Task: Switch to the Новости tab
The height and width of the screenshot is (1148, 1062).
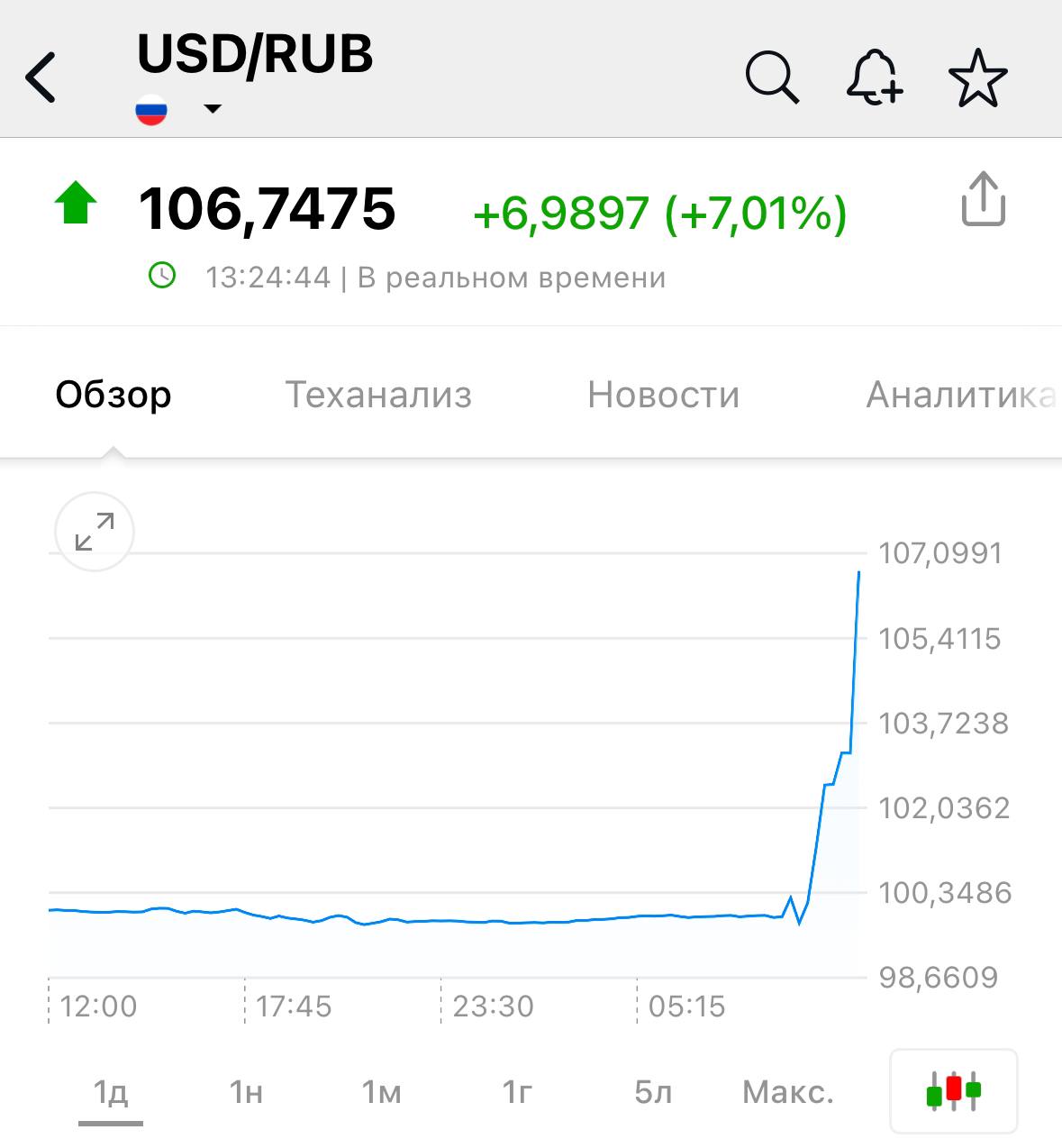Action: pos(663,395)
